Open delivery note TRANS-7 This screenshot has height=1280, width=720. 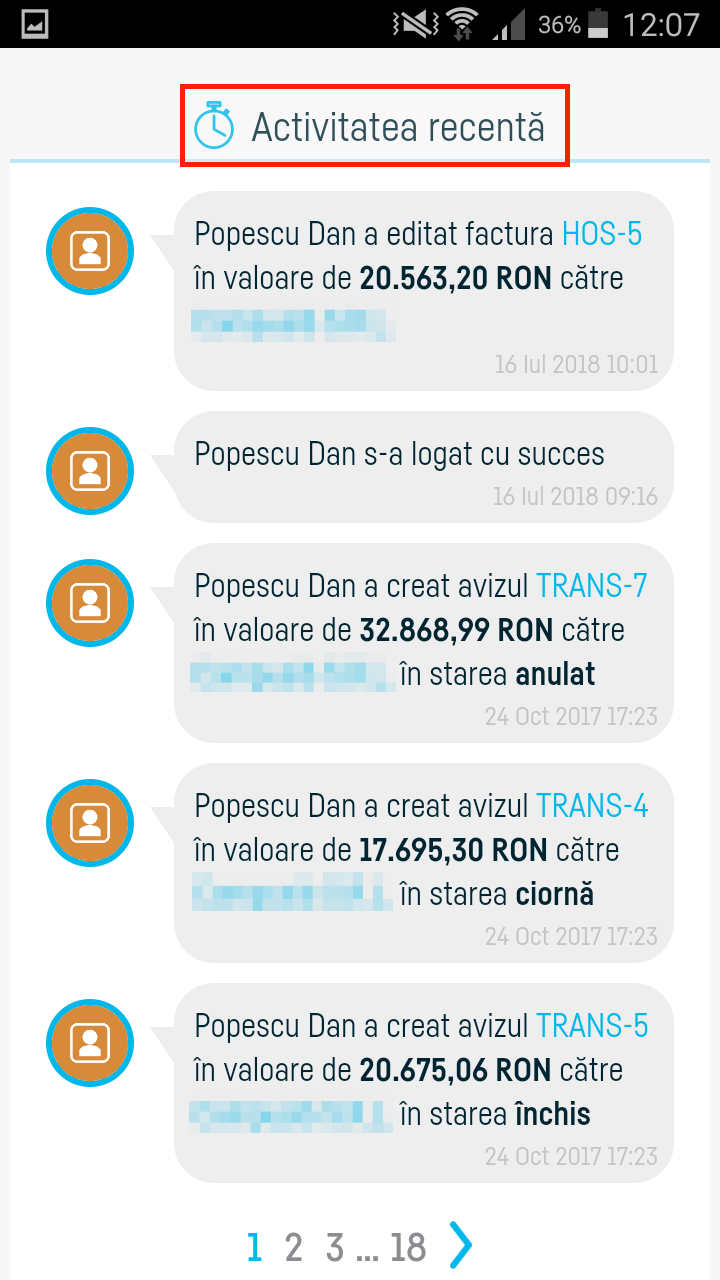(x=591, y=585)
